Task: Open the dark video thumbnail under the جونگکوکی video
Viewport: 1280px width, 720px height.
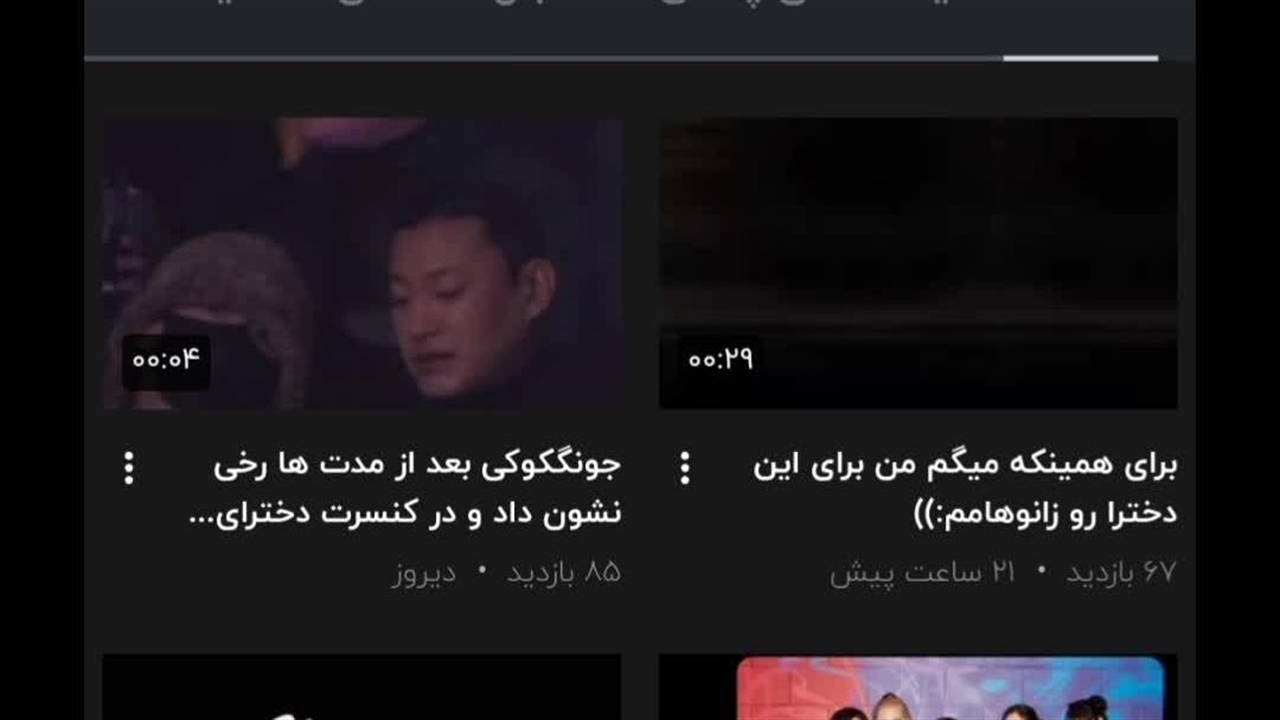Action: [x=362, y=690]
